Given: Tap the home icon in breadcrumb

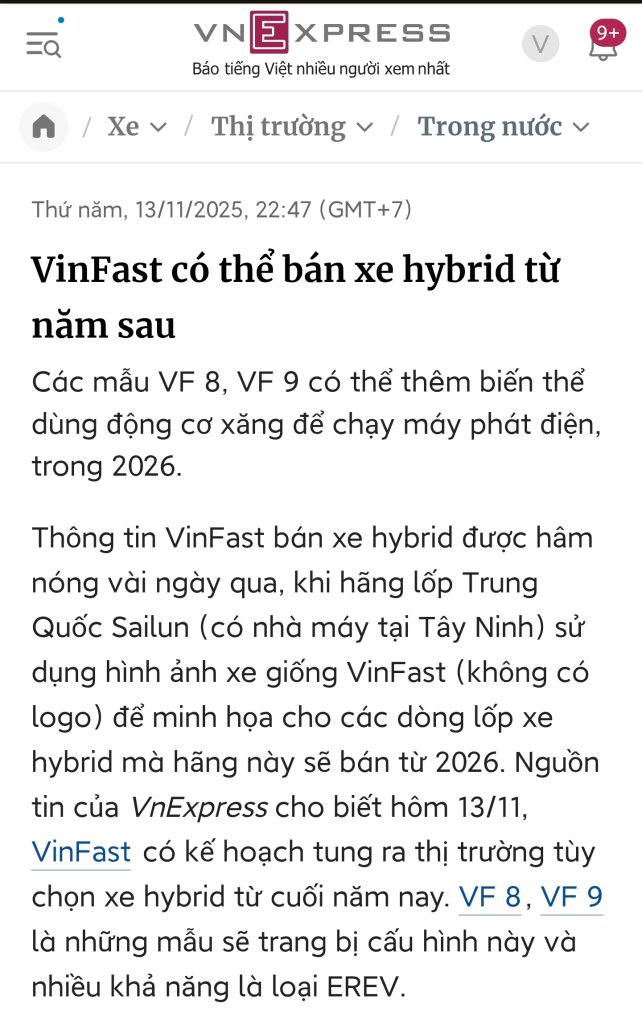Looking at the screenshot, I should pos(44,127).
